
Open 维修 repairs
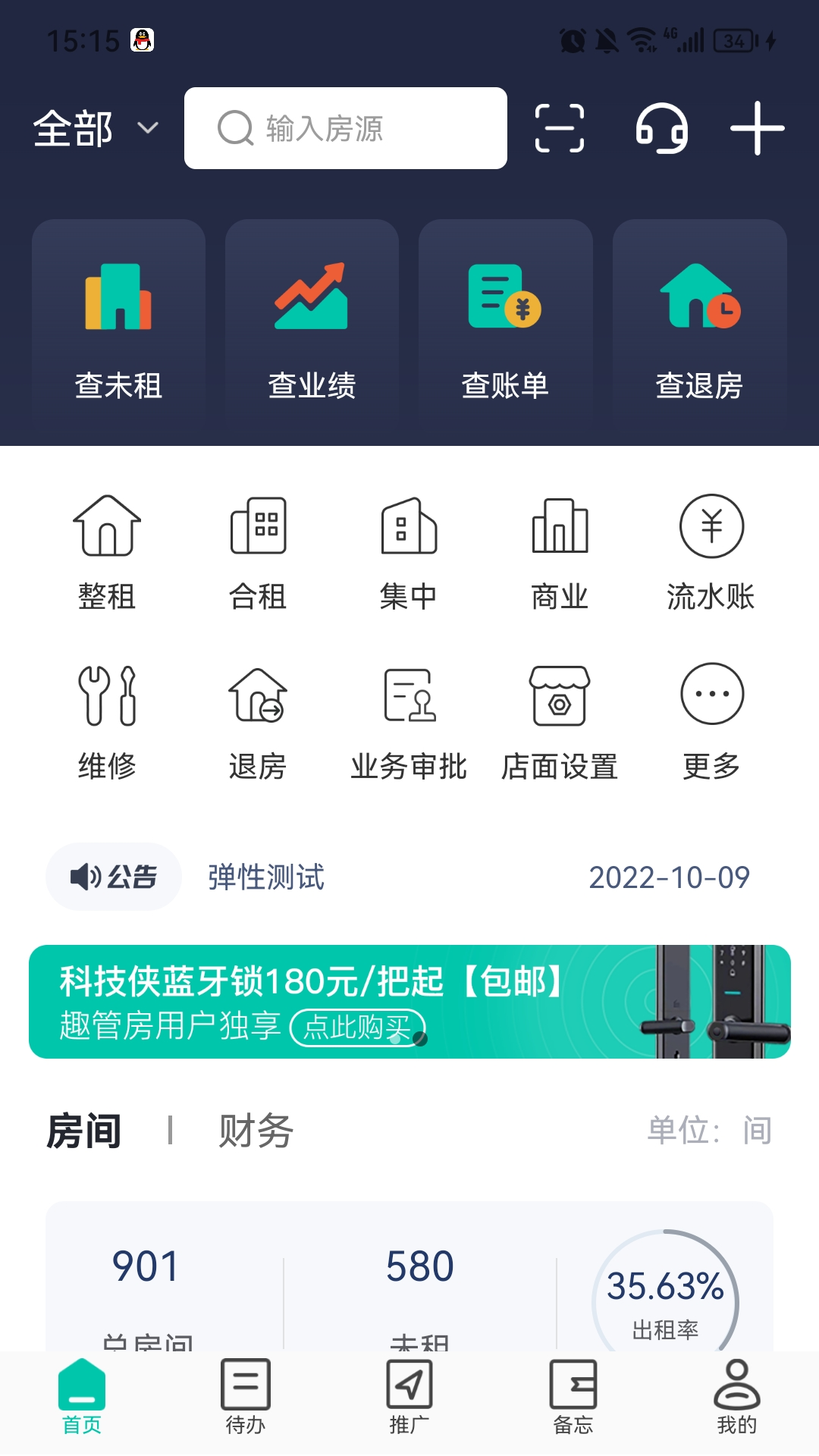(107, 722)
